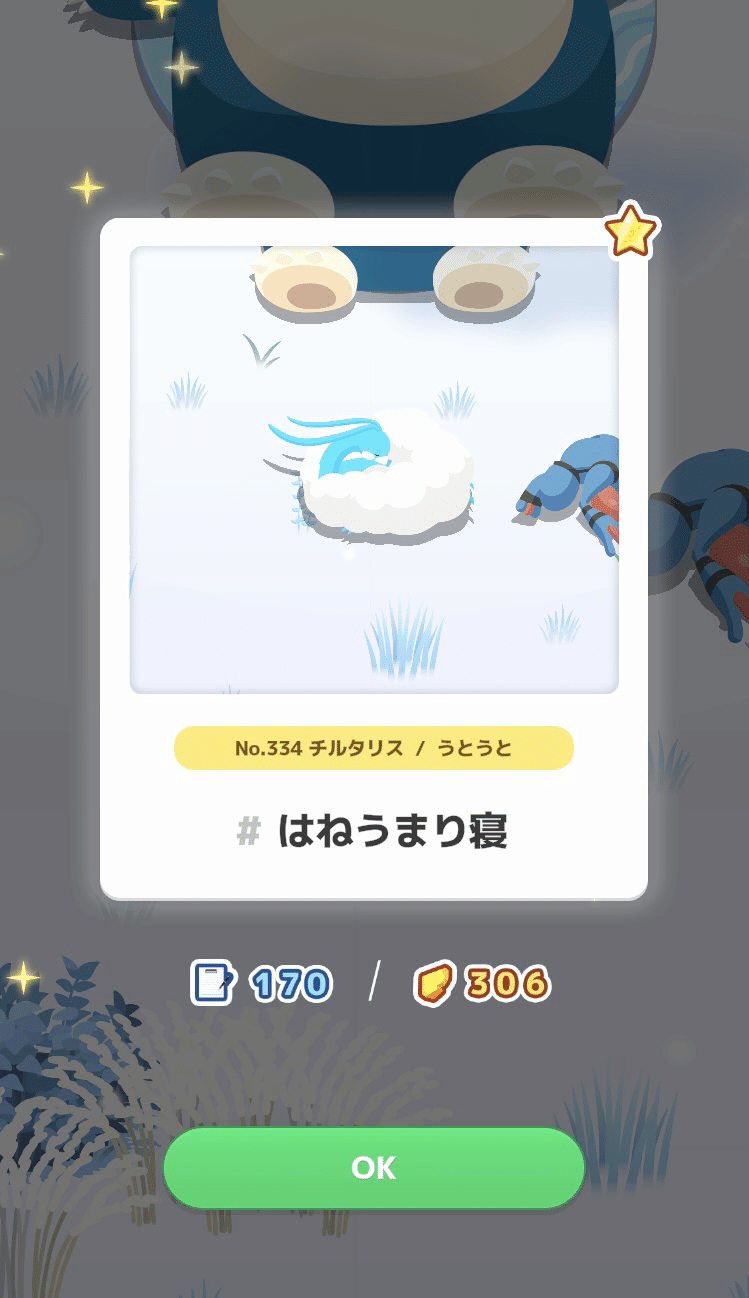
Task: Confirm with the green OK button
Action: 374,1168
